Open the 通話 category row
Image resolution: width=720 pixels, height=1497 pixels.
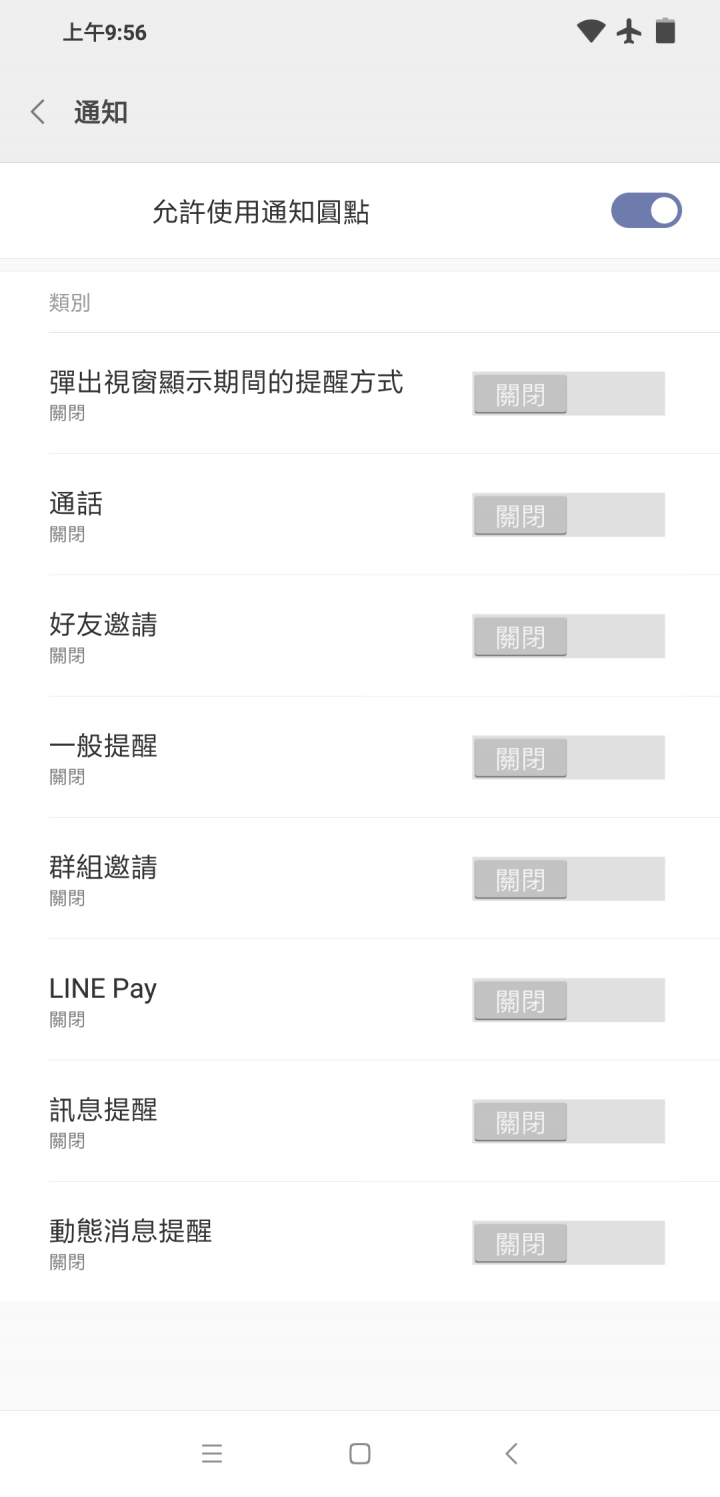pyautogui.click(x=360, y=515)
